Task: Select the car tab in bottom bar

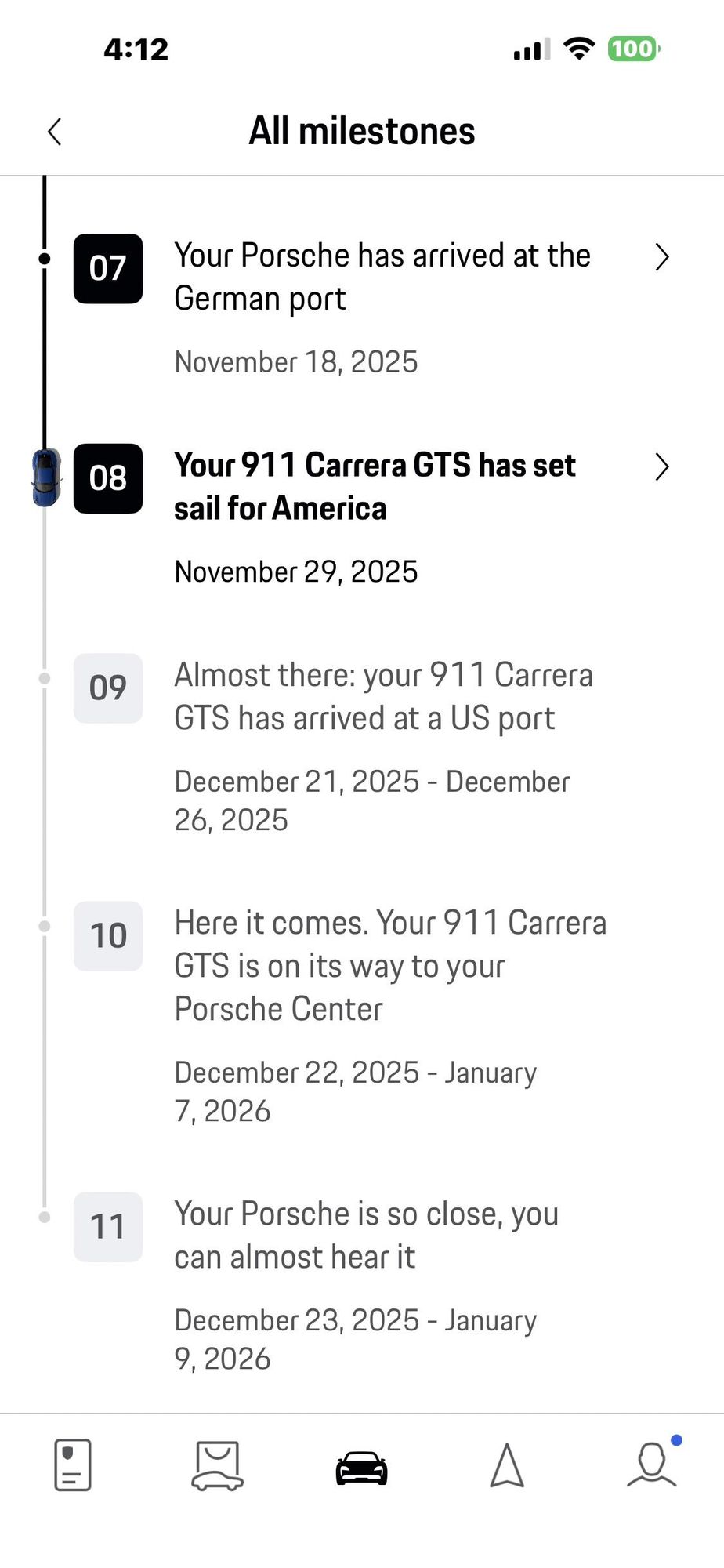Action: click(x=361, y=1468)
